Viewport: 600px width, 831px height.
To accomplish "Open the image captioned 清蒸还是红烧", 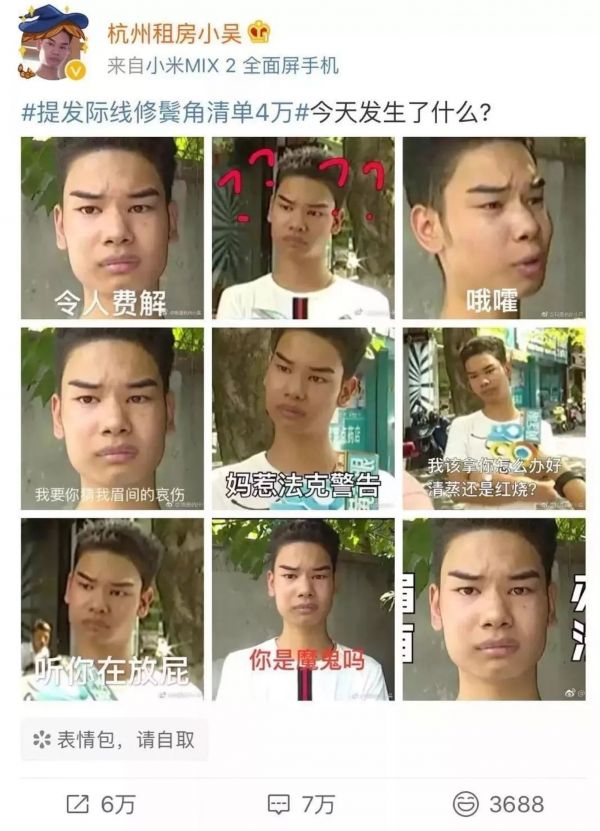I will (494, 419).
